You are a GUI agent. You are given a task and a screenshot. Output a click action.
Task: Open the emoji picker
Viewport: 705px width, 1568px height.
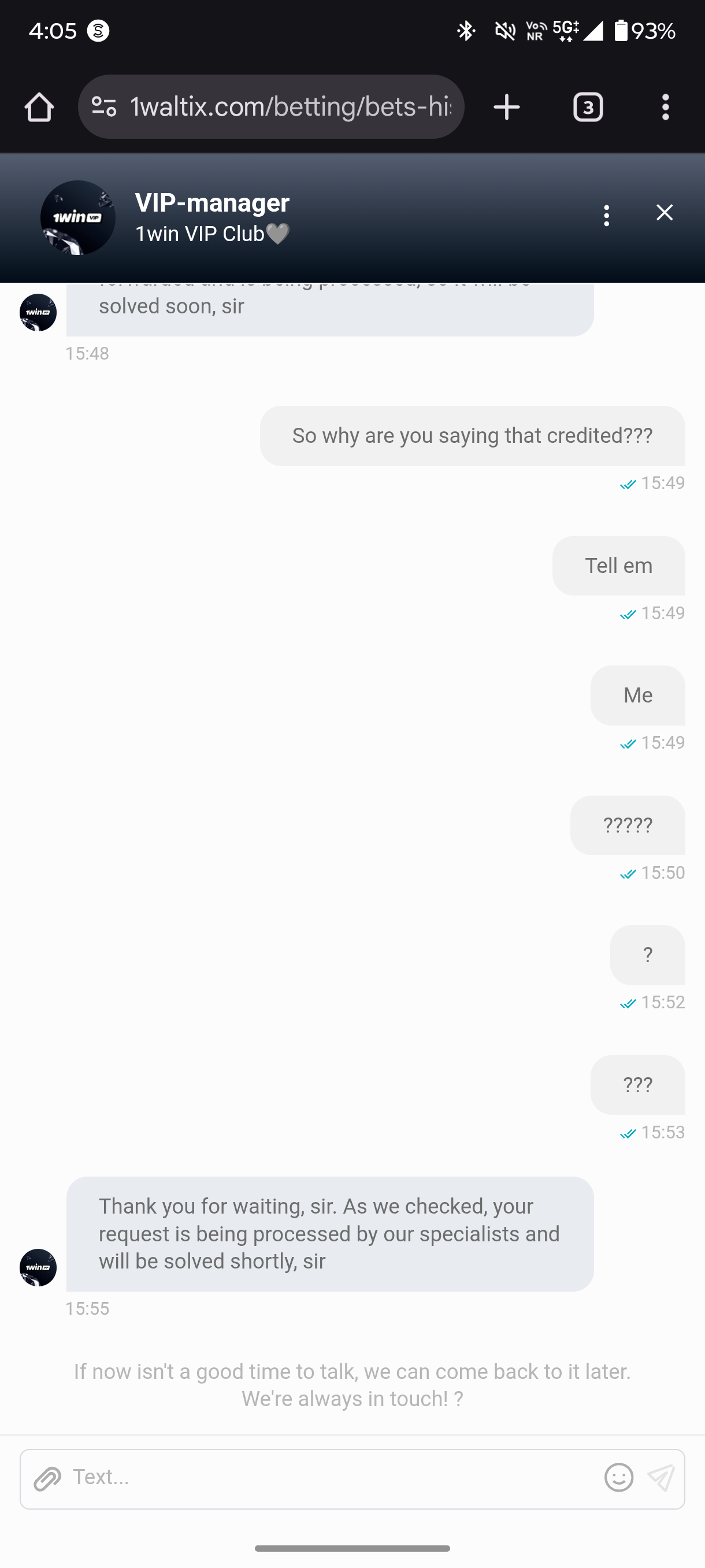[619, 1477]
